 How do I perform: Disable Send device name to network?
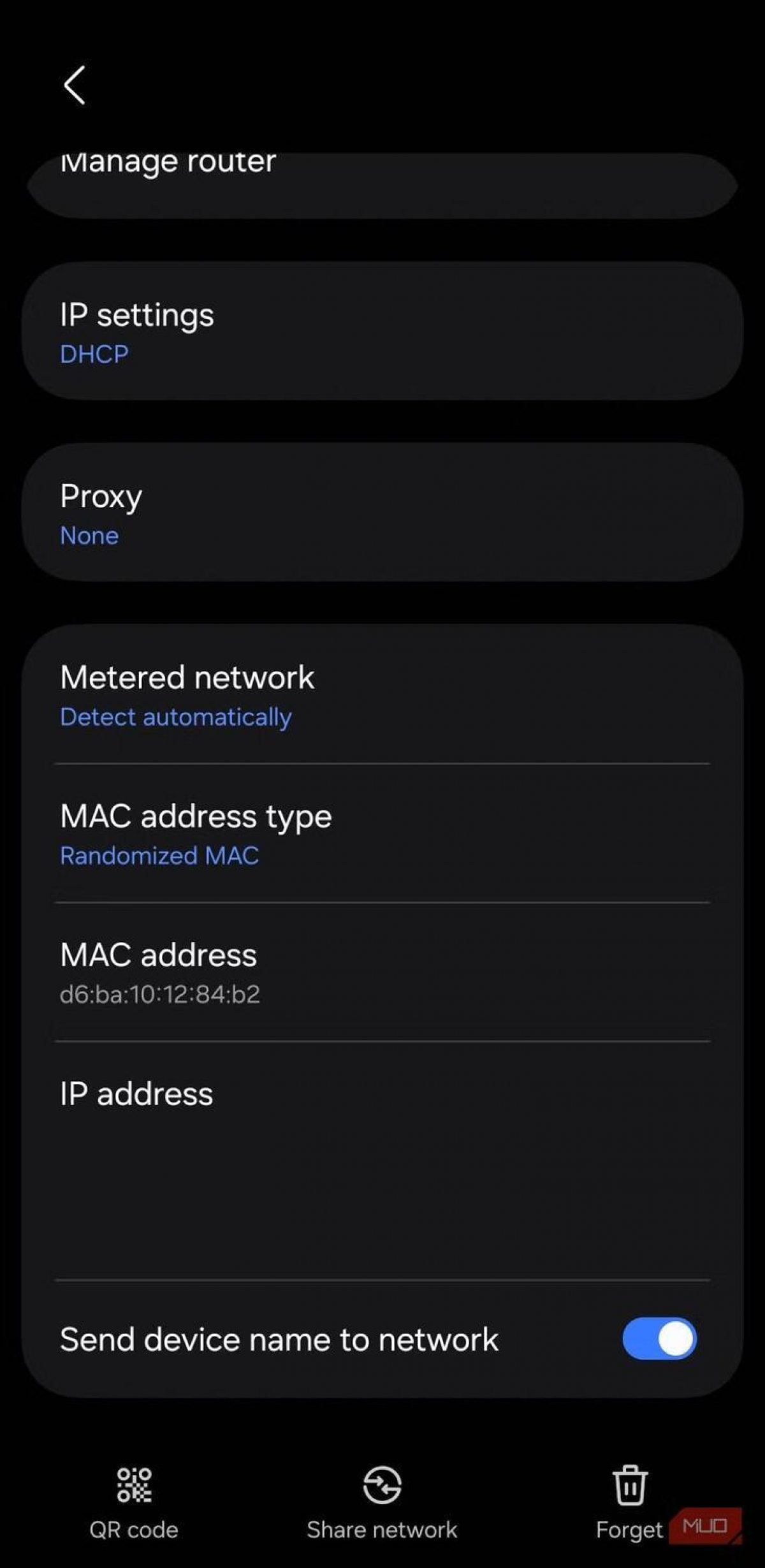[659, 1339]
